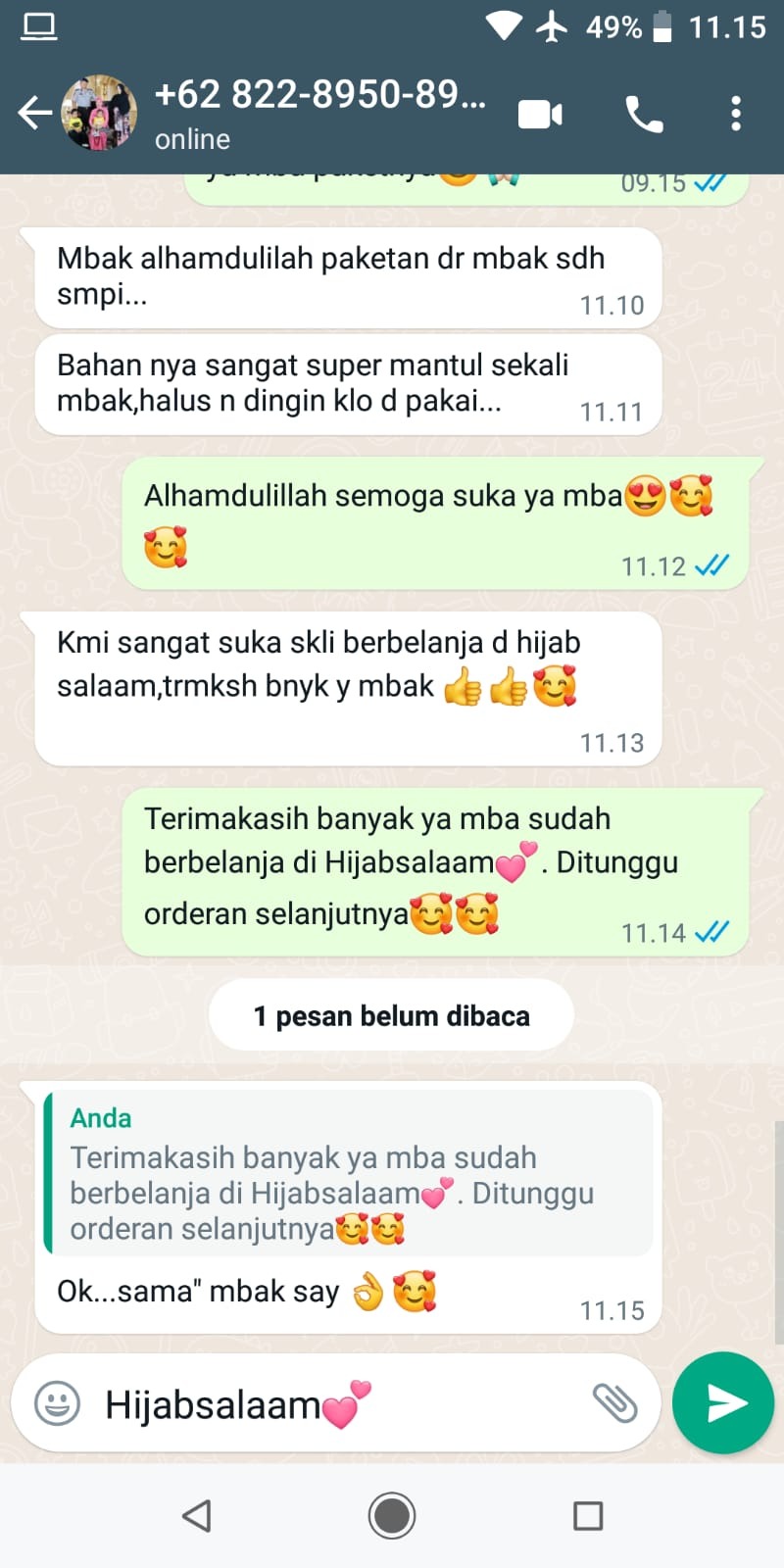Screen dimensions: 784x1568
Task: Start a voice call
Action: 644,115
